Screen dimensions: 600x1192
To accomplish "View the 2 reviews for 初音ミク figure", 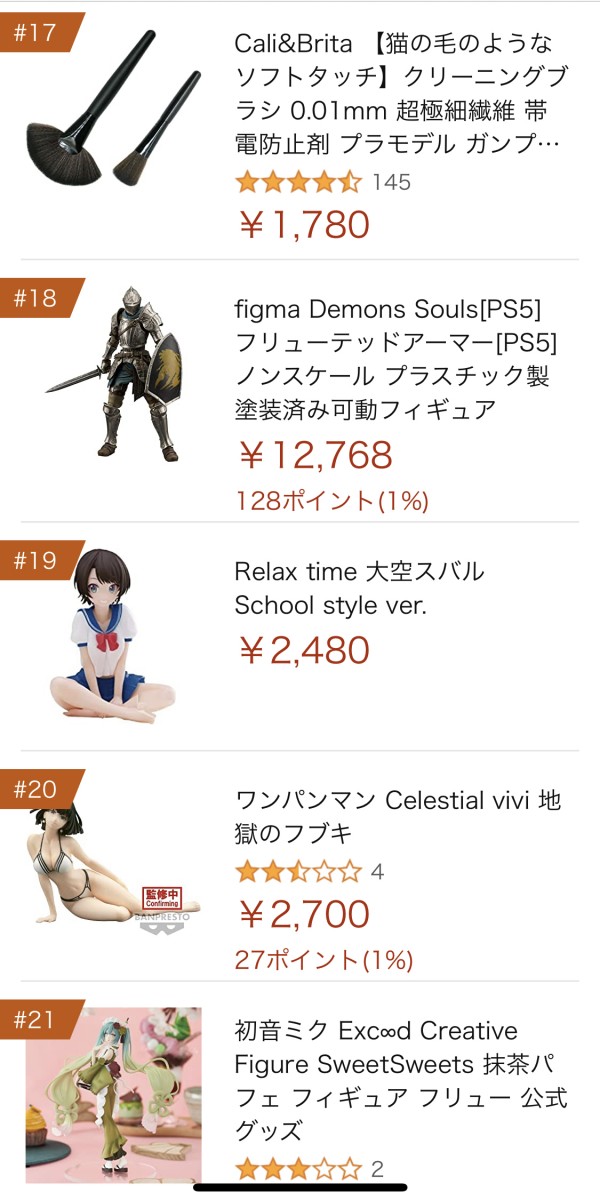I will click(310, 1168).
